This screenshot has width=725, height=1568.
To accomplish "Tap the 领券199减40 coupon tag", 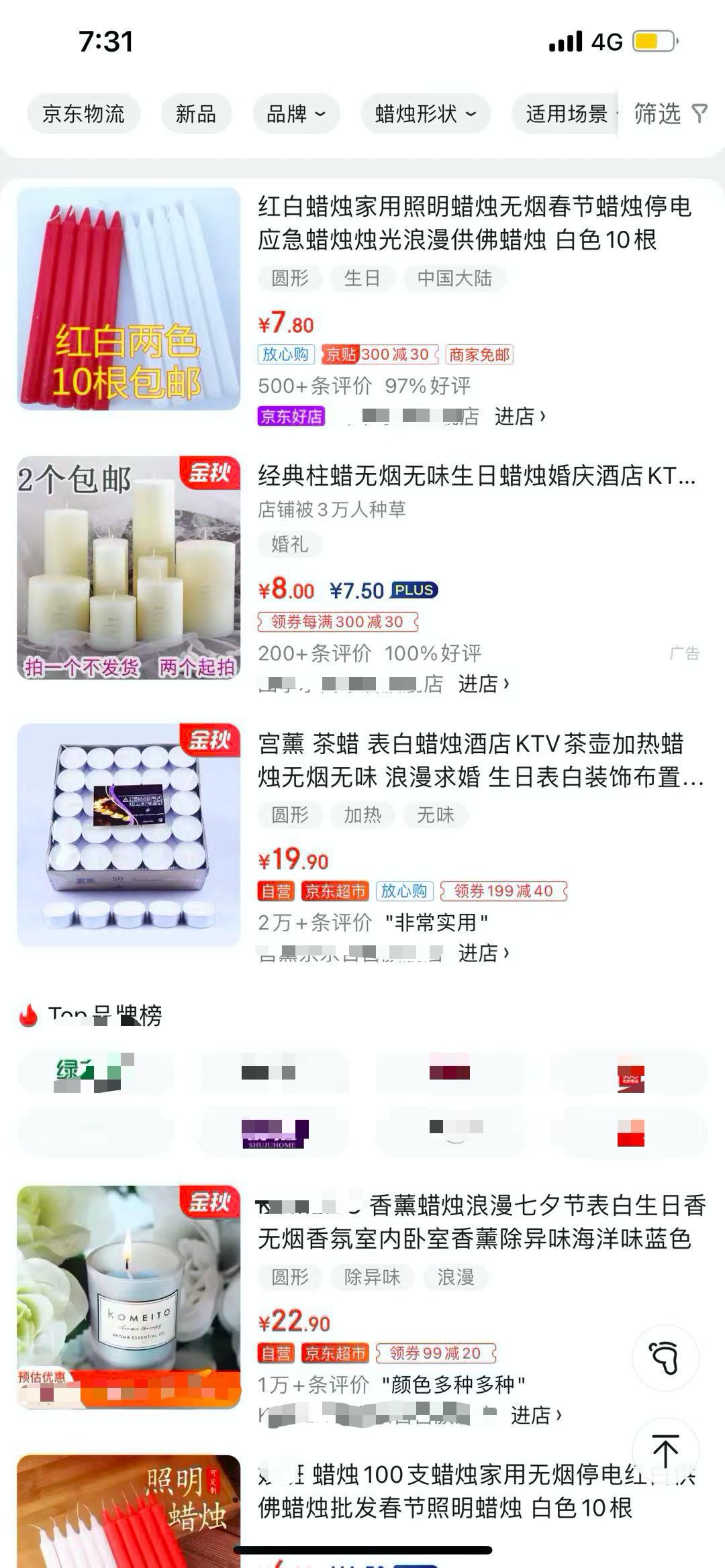I will coord(503,891).
